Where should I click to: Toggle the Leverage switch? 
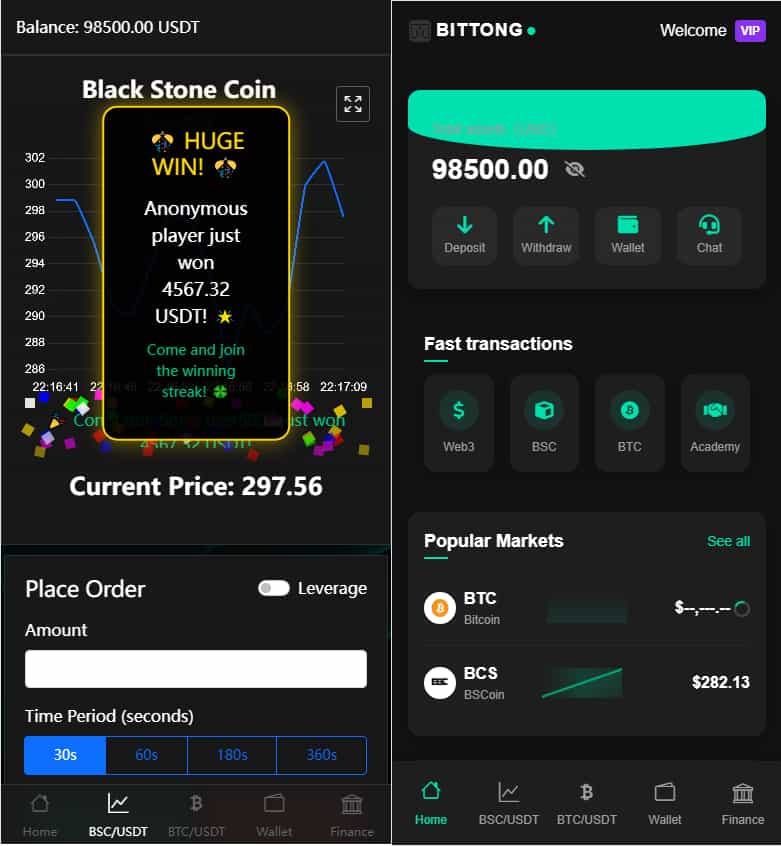[x=274, y=588]
